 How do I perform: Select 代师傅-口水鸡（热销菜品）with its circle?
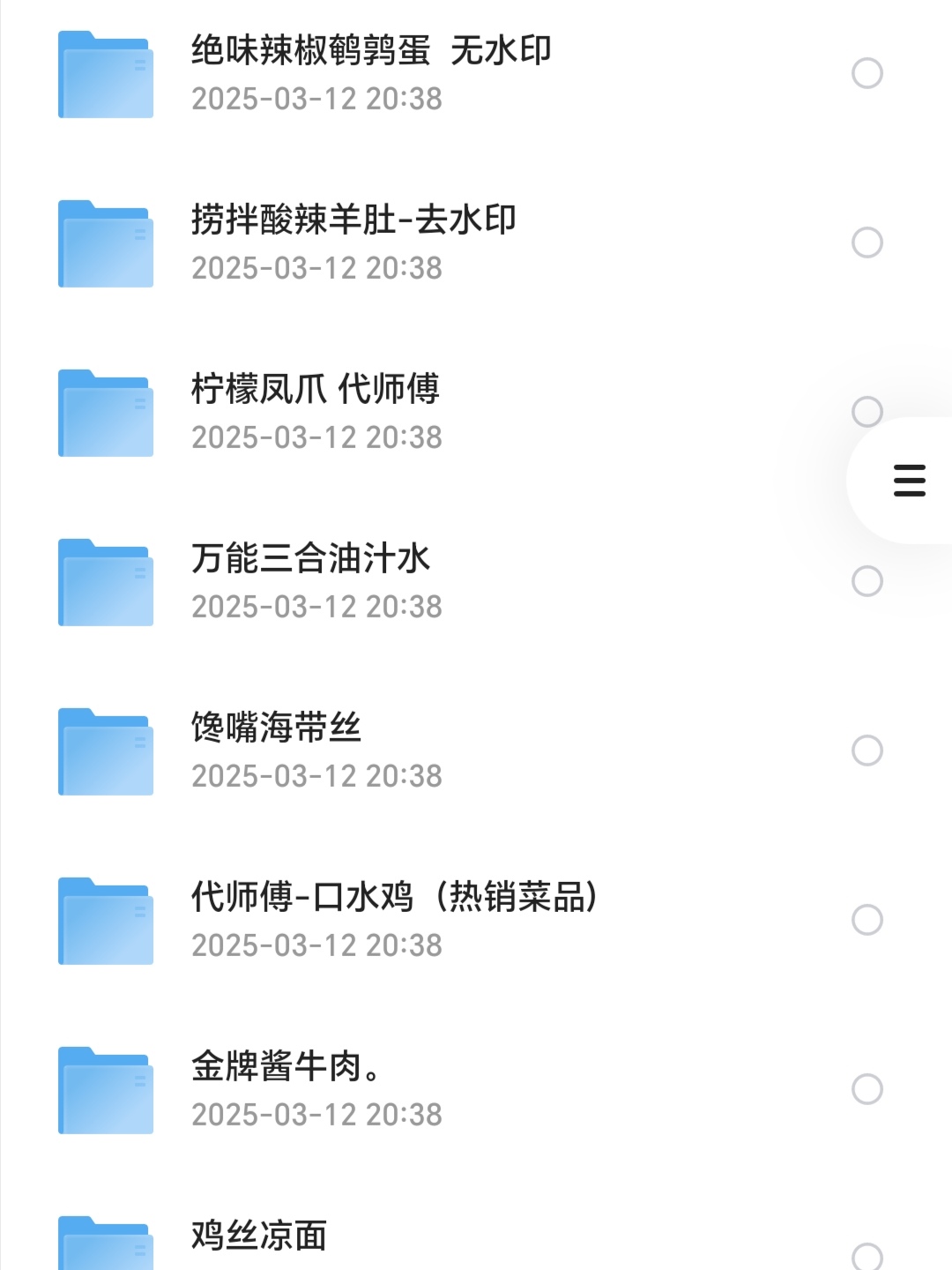pos(867,920)
